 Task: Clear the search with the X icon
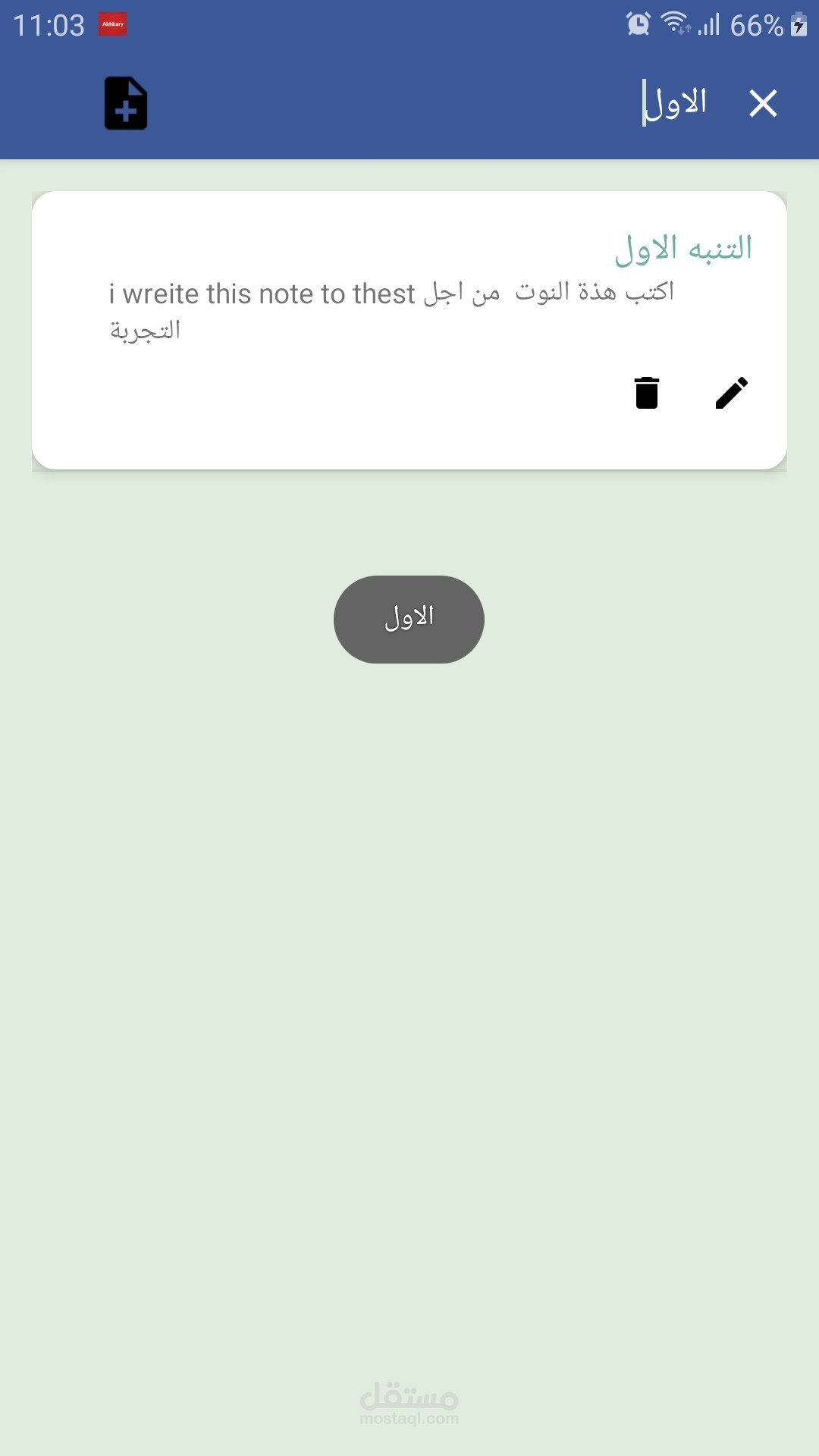pos(763,103)
